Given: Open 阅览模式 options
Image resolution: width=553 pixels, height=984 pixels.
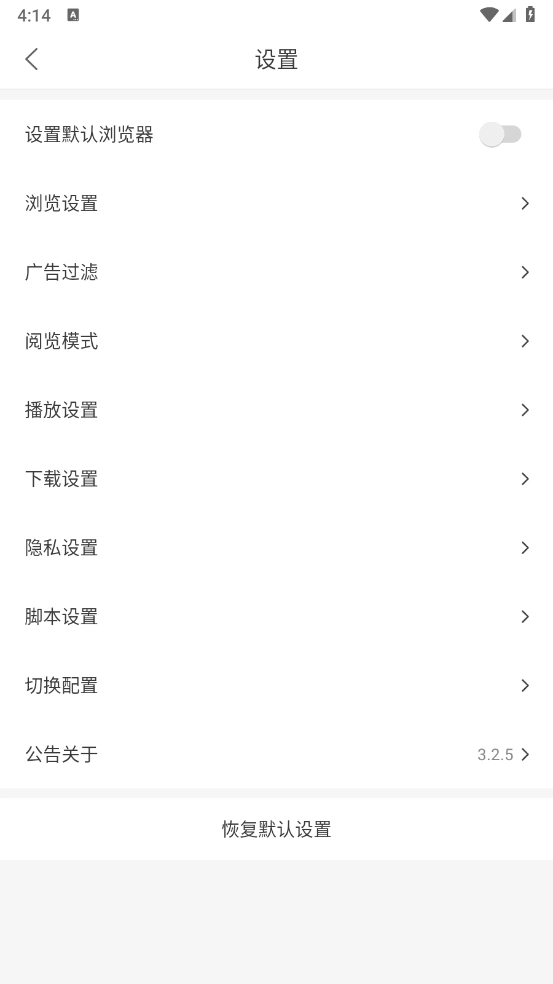Looking at the screenshot, I should click(276, 341).
